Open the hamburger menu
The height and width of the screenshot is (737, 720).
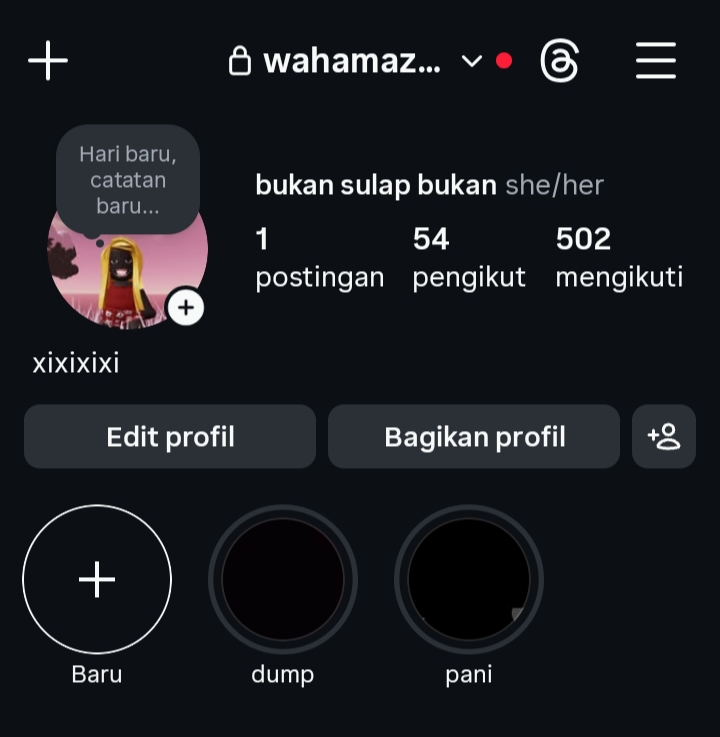656,62
